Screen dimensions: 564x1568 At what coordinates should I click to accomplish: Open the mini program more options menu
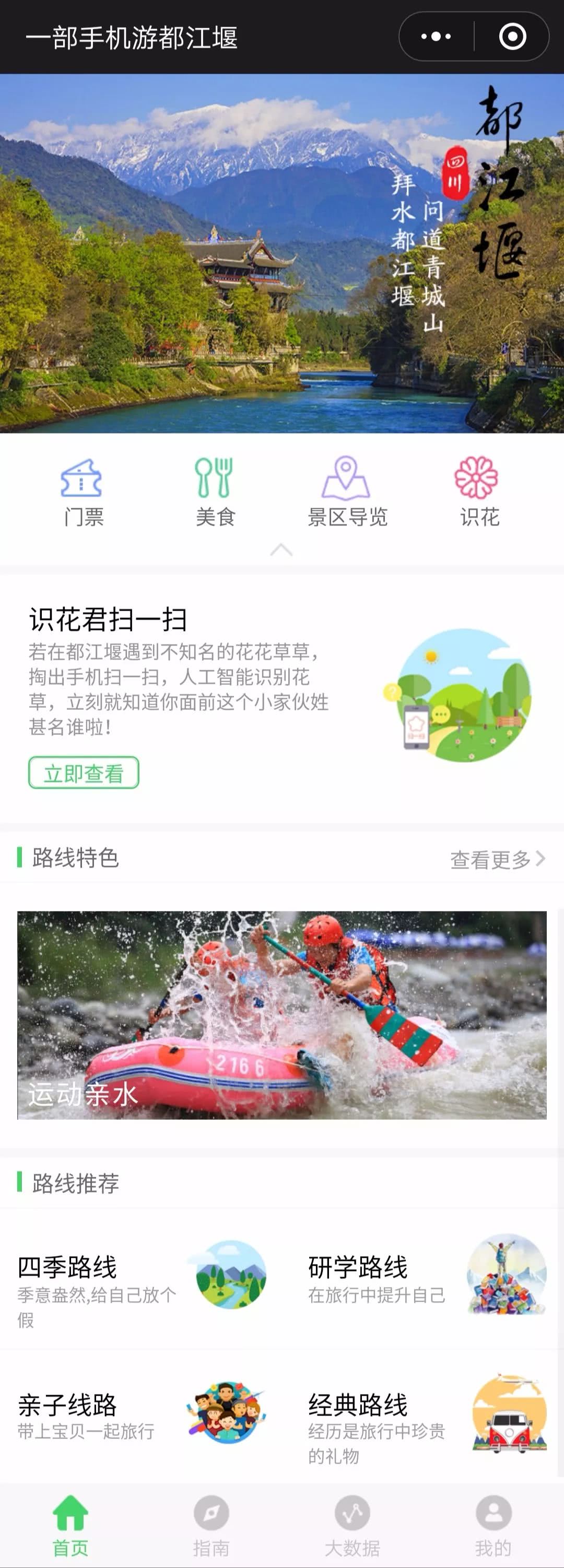436,37
